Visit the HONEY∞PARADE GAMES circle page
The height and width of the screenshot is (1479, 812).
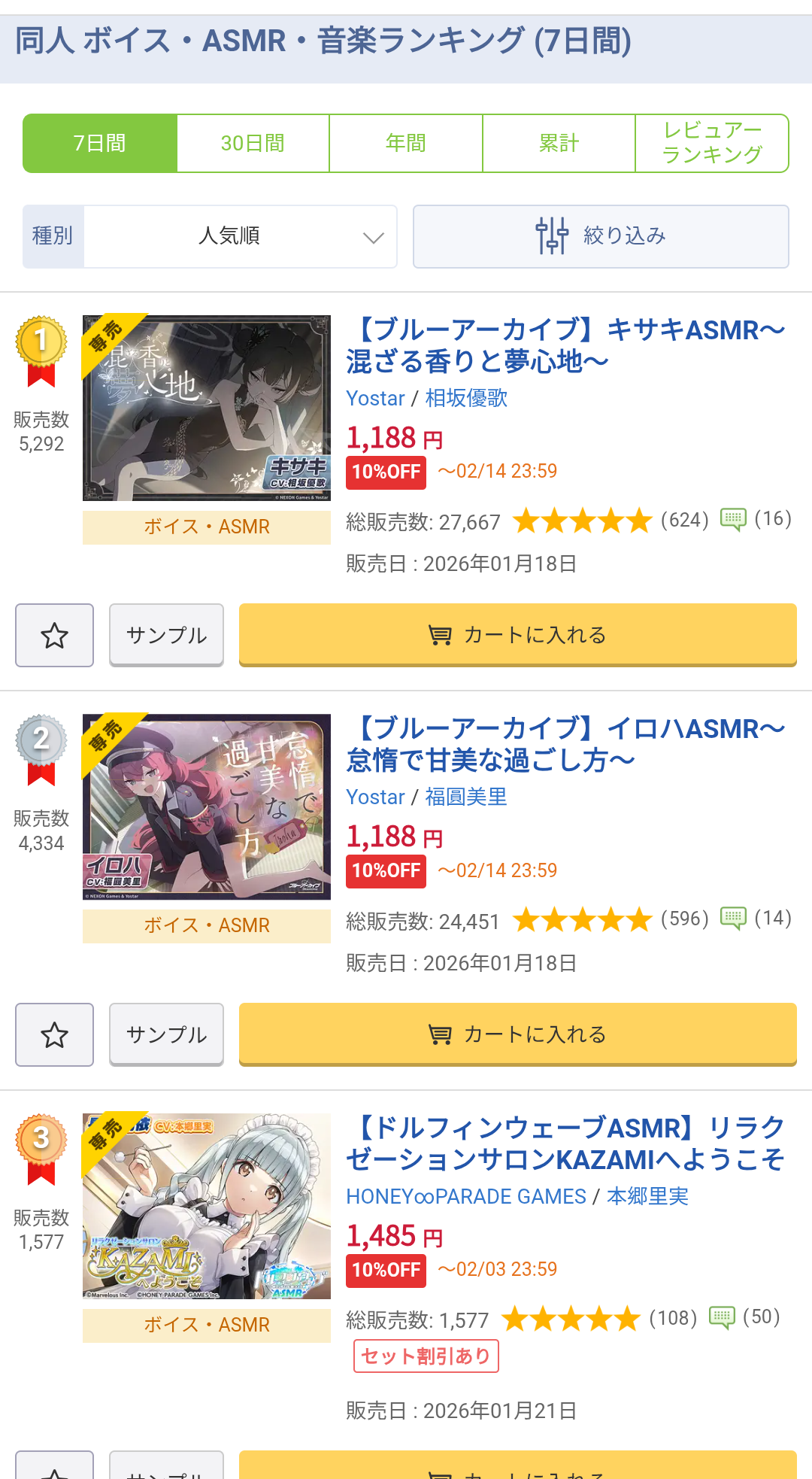(x=465, y=1196)
